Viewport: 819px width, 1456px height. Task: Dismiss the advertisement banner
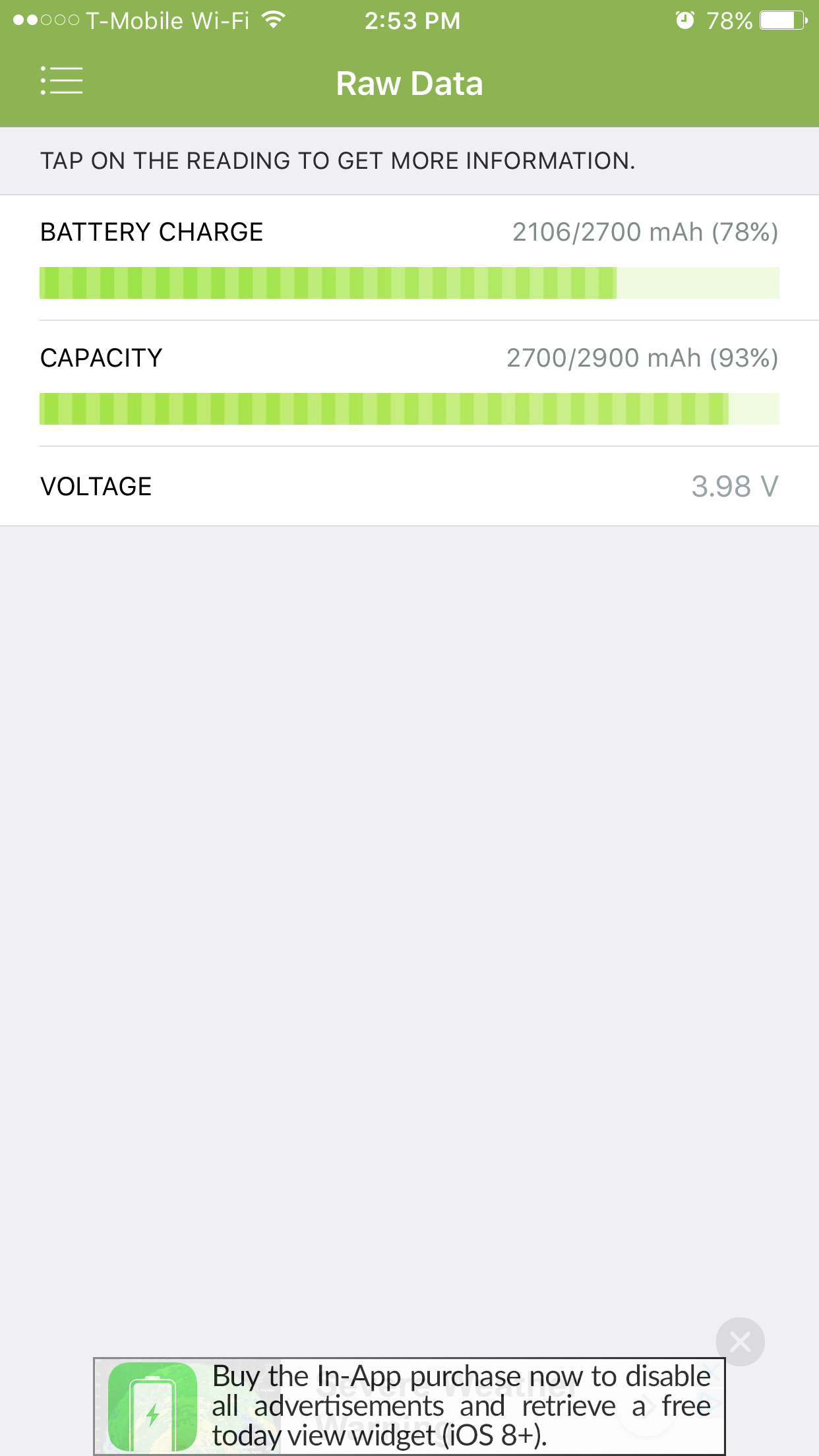740,1341
